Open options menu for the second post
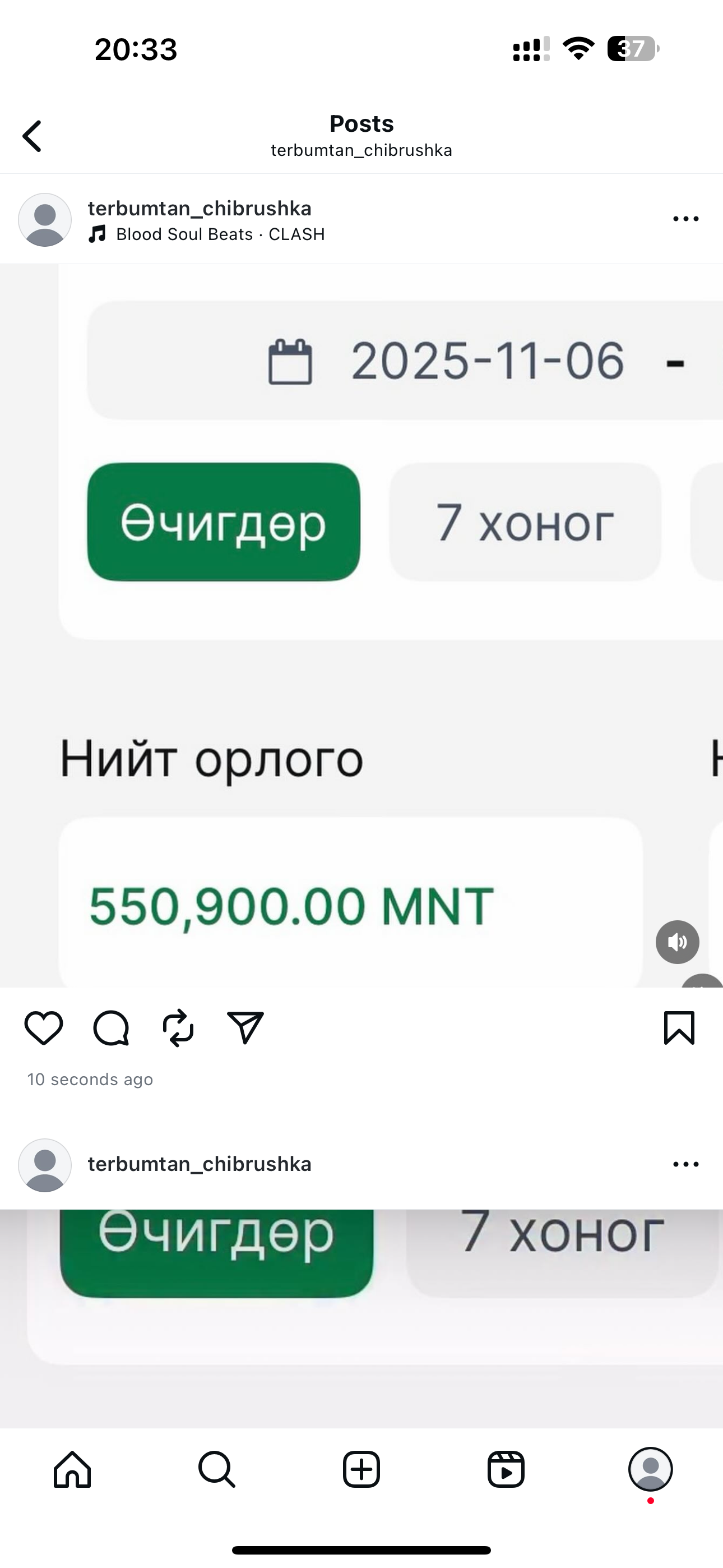This screenshot has width=723, height=1568. [x=685, y=1164]
